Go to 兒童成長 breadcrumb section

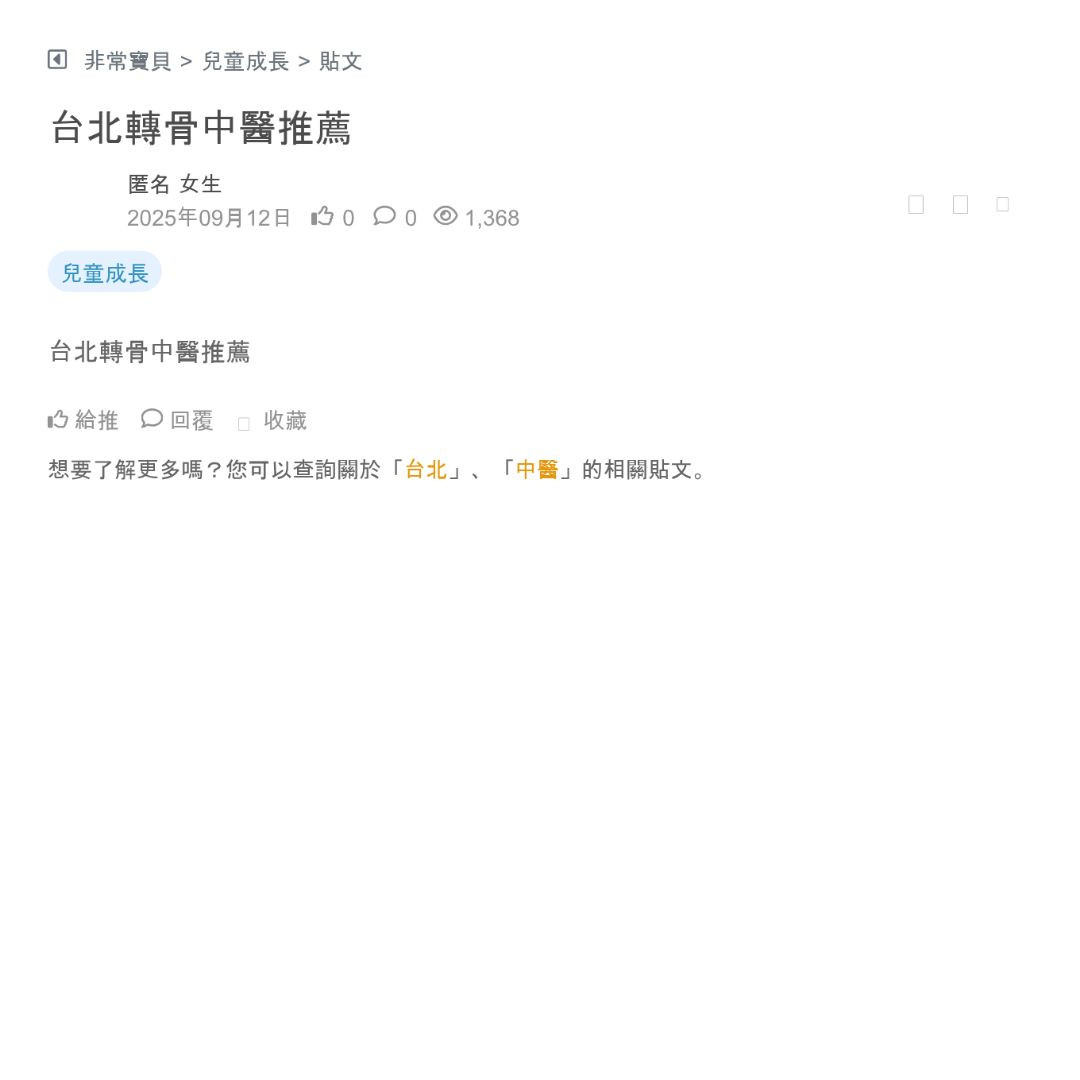pyautogui.click(x=245, y=61)
